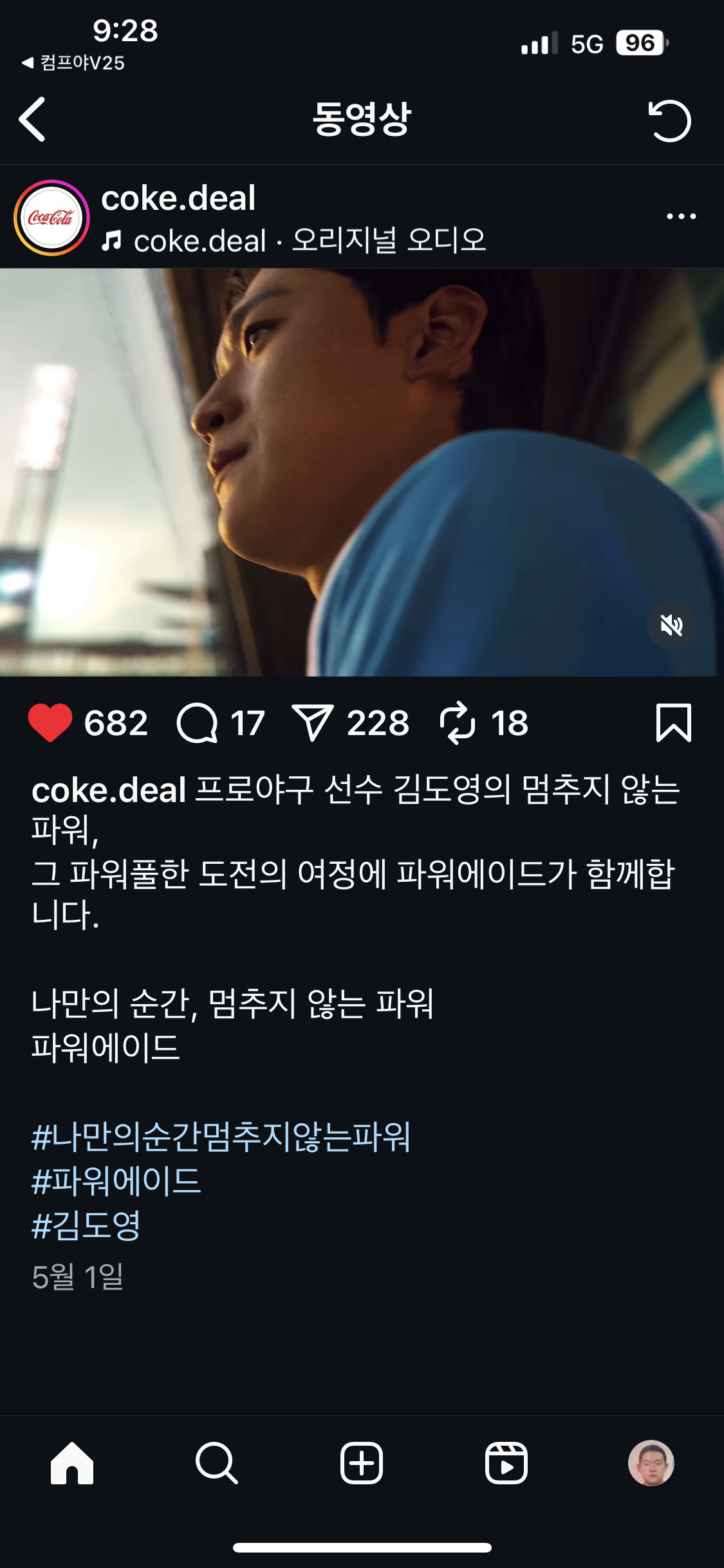Tap the refresh icon in the header

click(669, 120)
